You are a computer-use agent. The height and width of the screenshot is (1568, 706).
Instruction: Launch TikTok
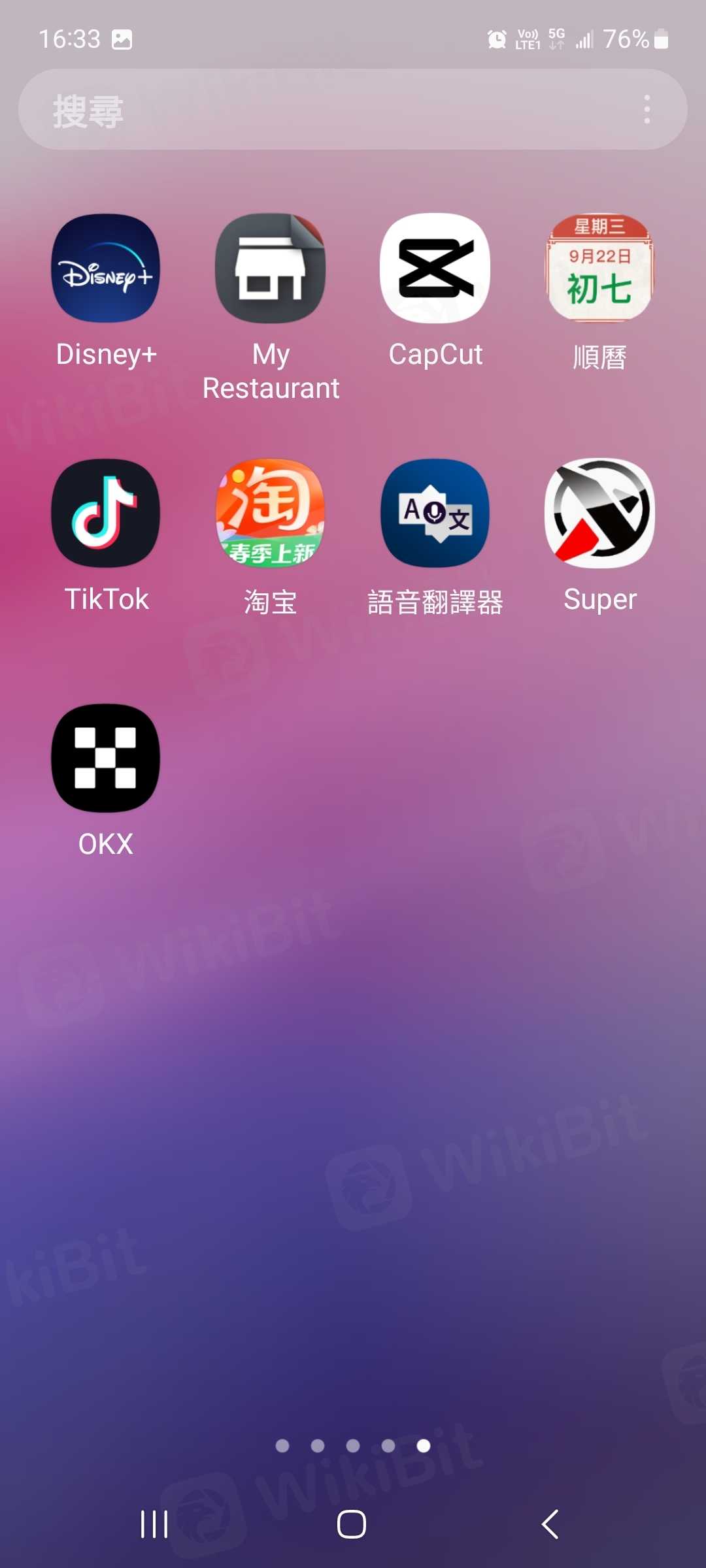[x=106, y=514]
